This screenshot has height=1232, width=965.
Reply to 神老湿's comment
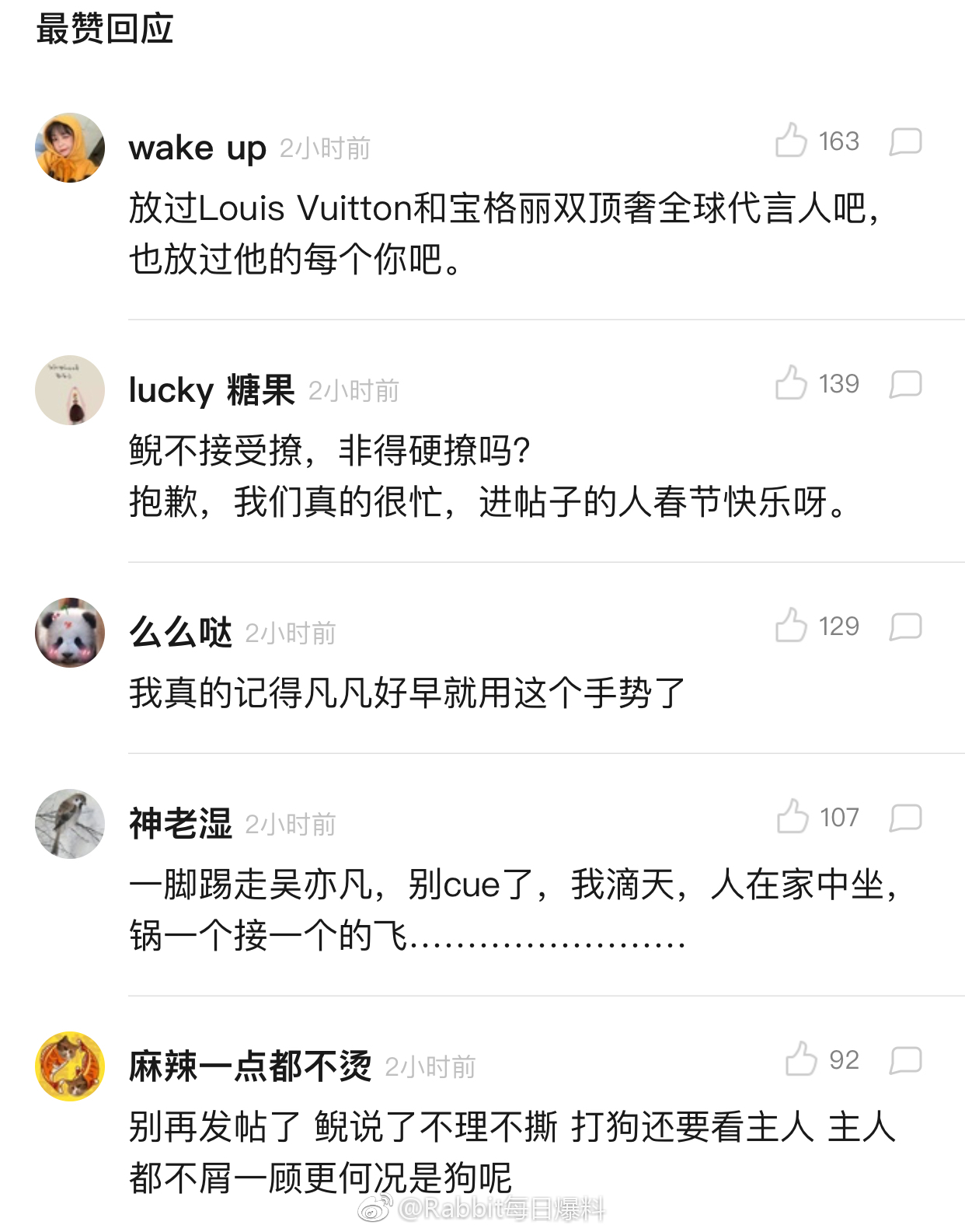[x=905, y=818]
